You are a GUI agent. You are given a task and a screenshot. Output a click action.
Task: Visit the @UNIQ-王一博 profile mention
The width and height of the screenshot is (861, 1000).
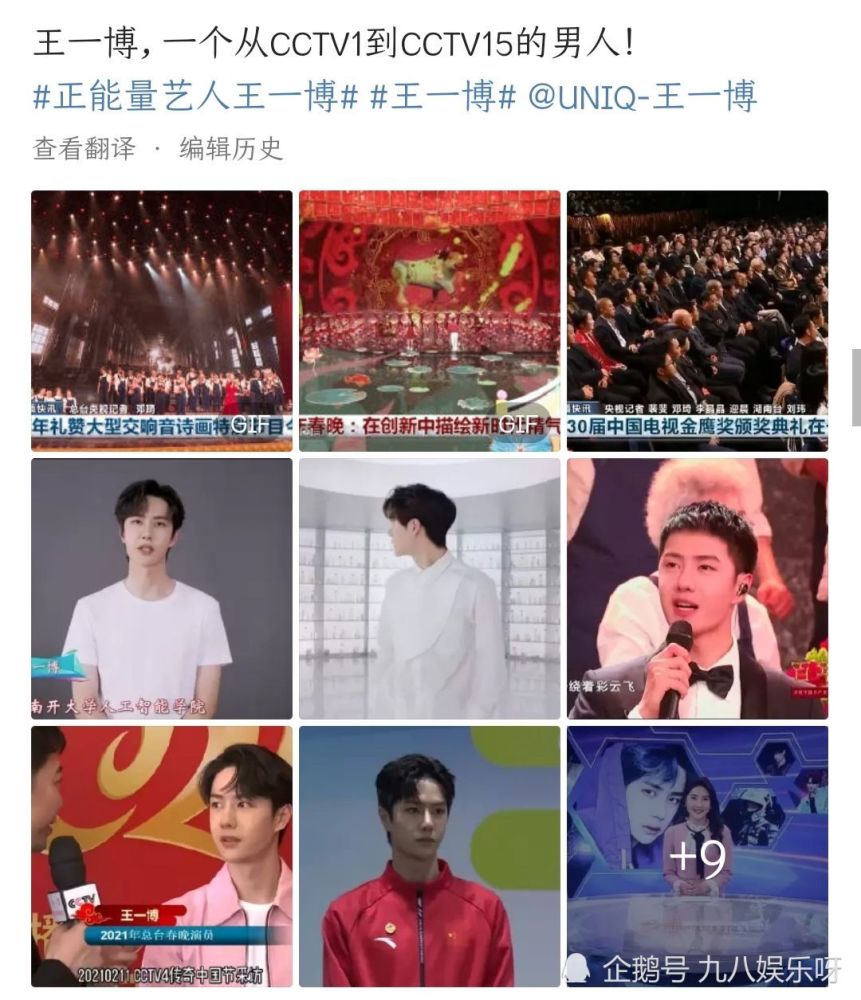641,97
